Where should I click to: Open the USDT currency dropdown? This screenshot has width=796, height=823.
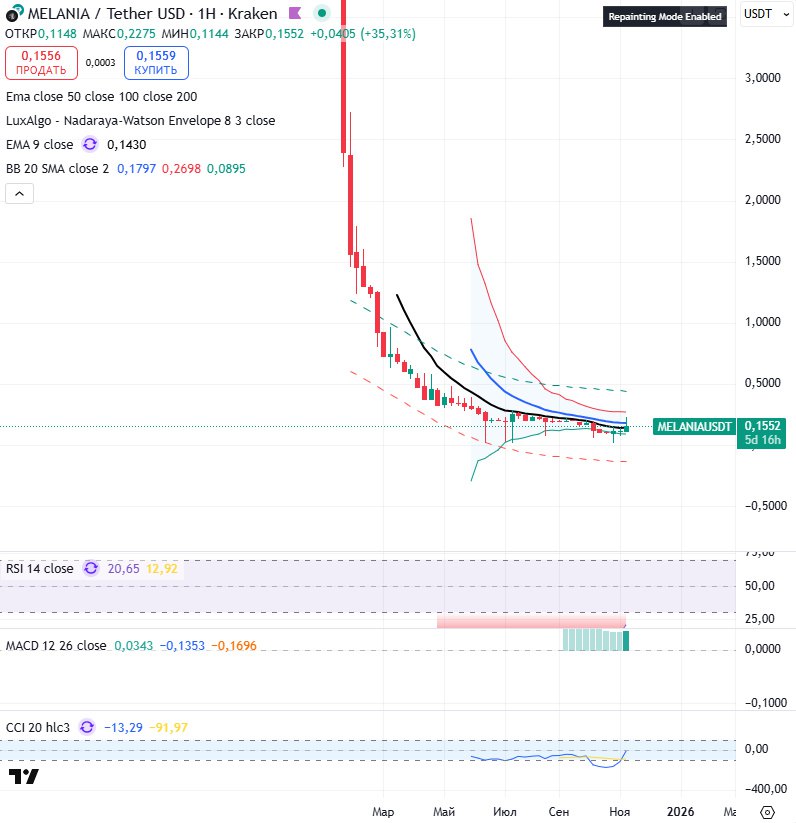765,15
